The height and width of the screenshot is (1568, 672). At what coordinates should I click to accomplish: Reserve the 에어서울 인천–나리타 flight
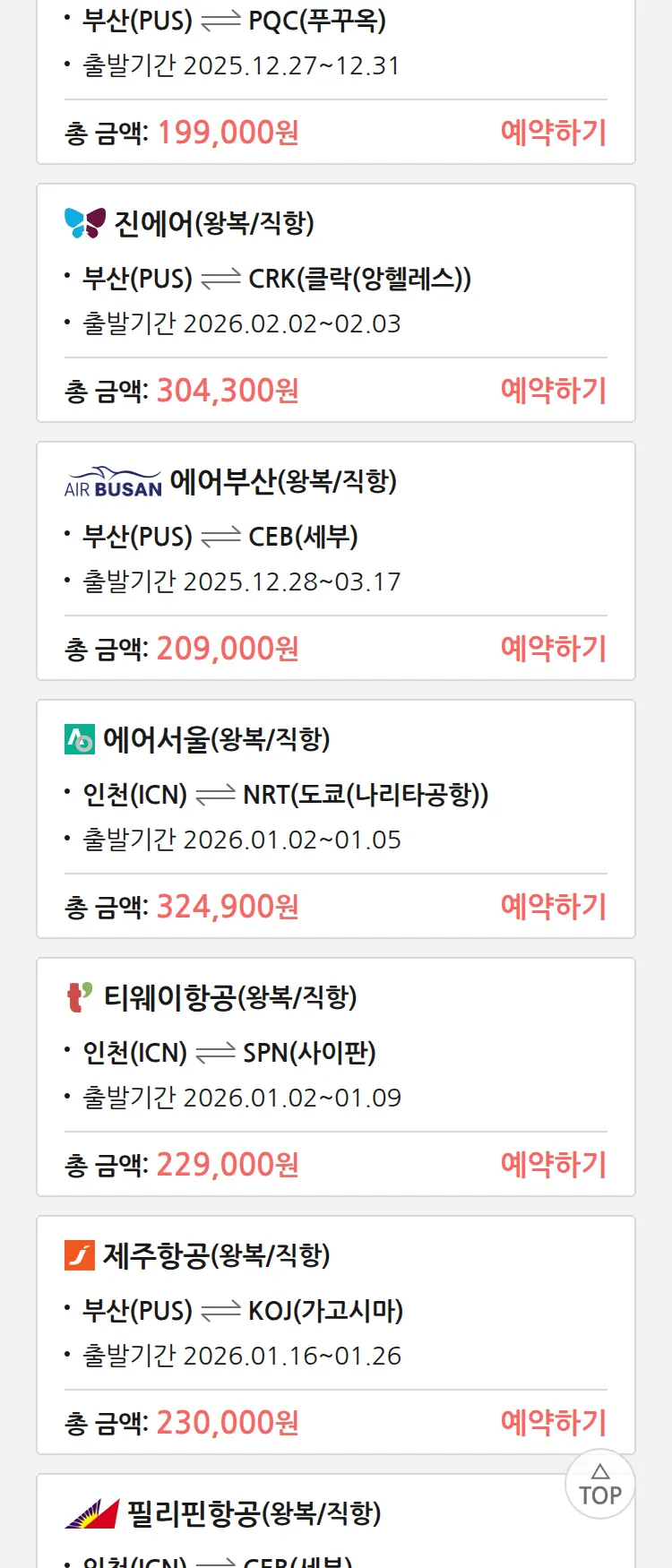tap(553, 907)
